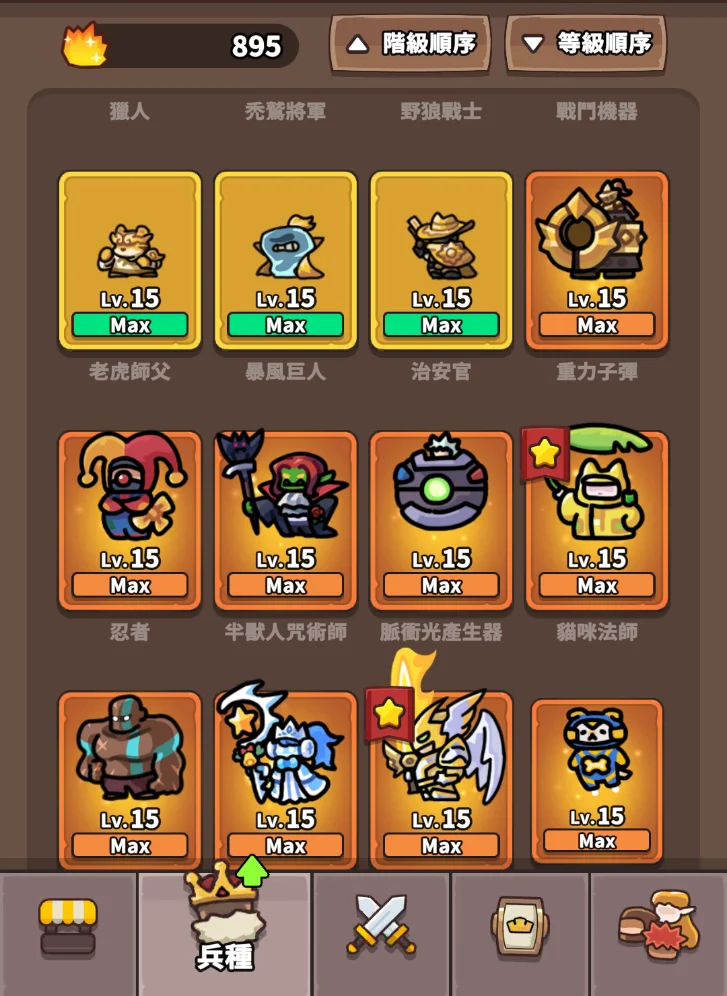Tap the 忍者 unit card
This screenshot has height=996, width=727.
pyautogui.click(x=130, y=520)
